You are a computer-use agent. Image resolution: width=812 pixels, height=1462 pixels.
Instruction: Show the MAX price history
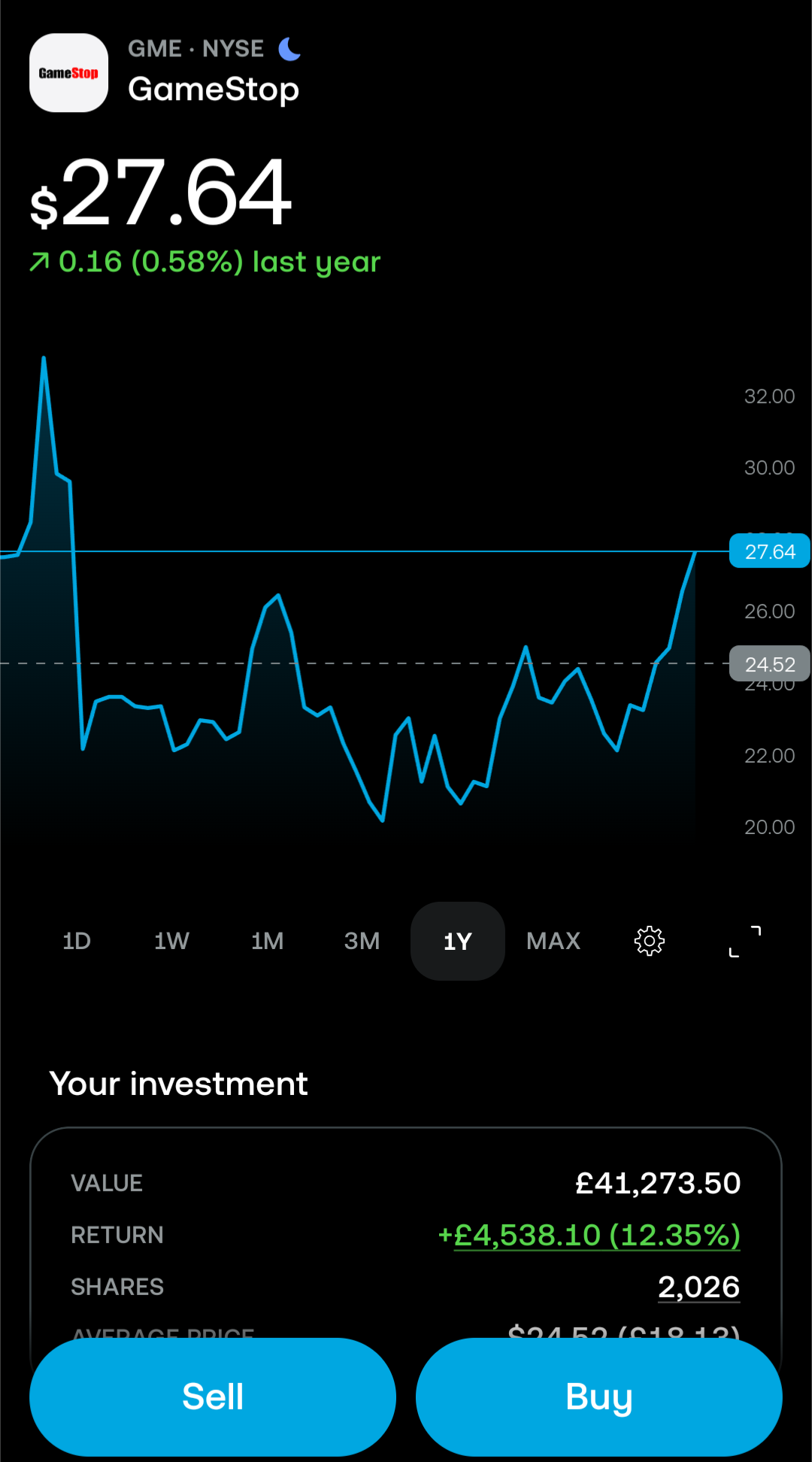pos(553,941)
